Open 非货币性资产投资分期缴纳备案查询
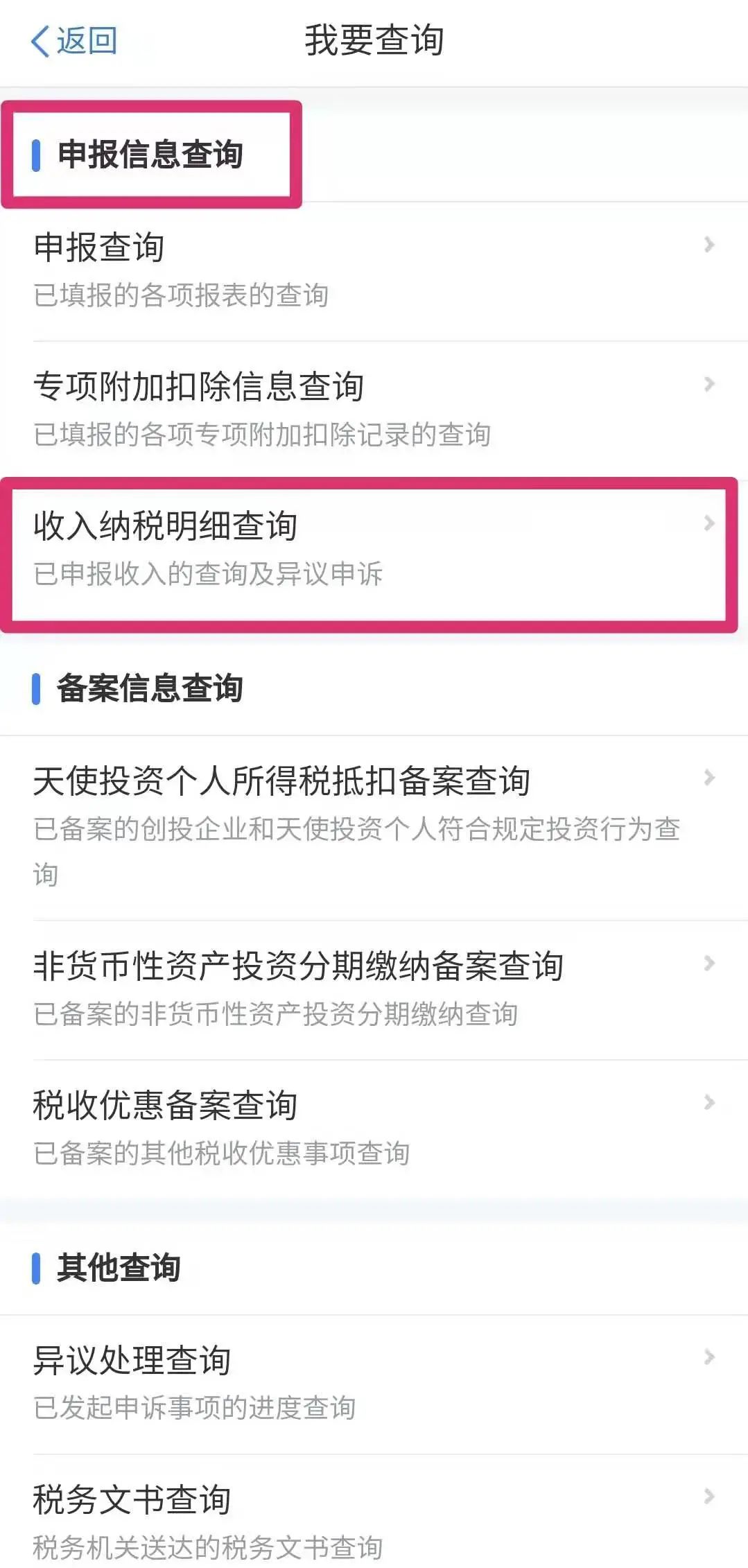Viewport: 748px width, 1568px height. pos(374,990)
